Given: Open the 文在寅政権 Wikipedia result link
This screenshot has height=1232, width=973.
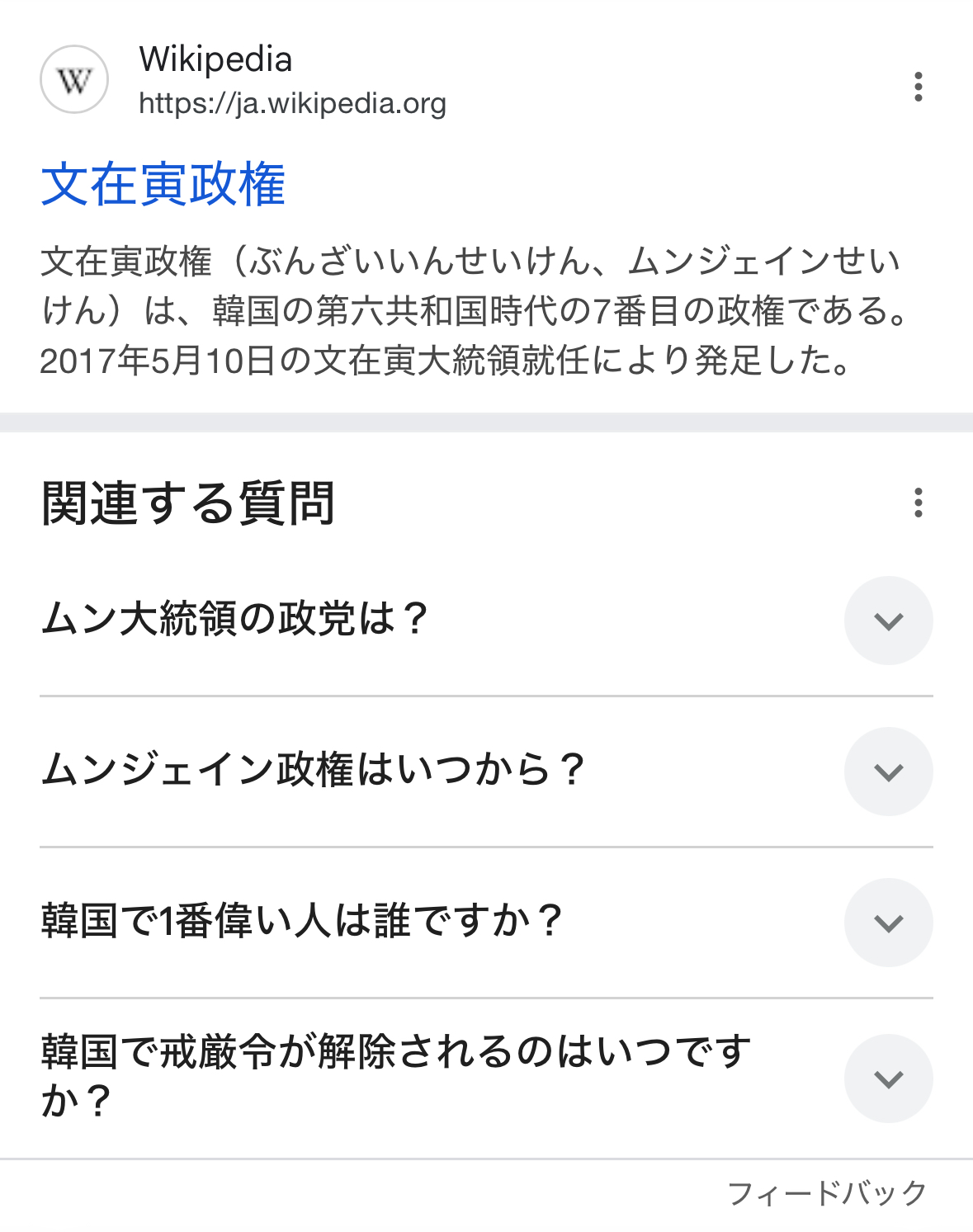Looking at the screenshot, I should coord(163,184).
